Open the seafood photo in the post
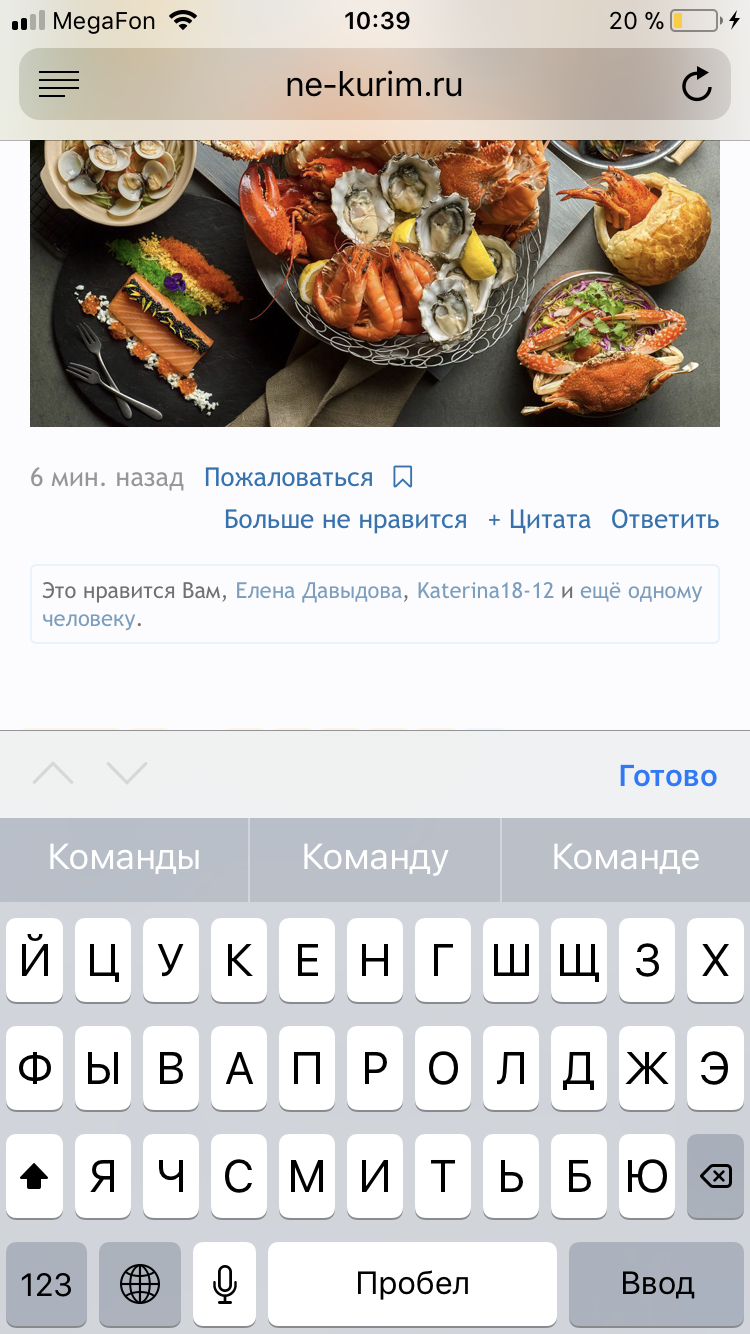 (374, 283)
